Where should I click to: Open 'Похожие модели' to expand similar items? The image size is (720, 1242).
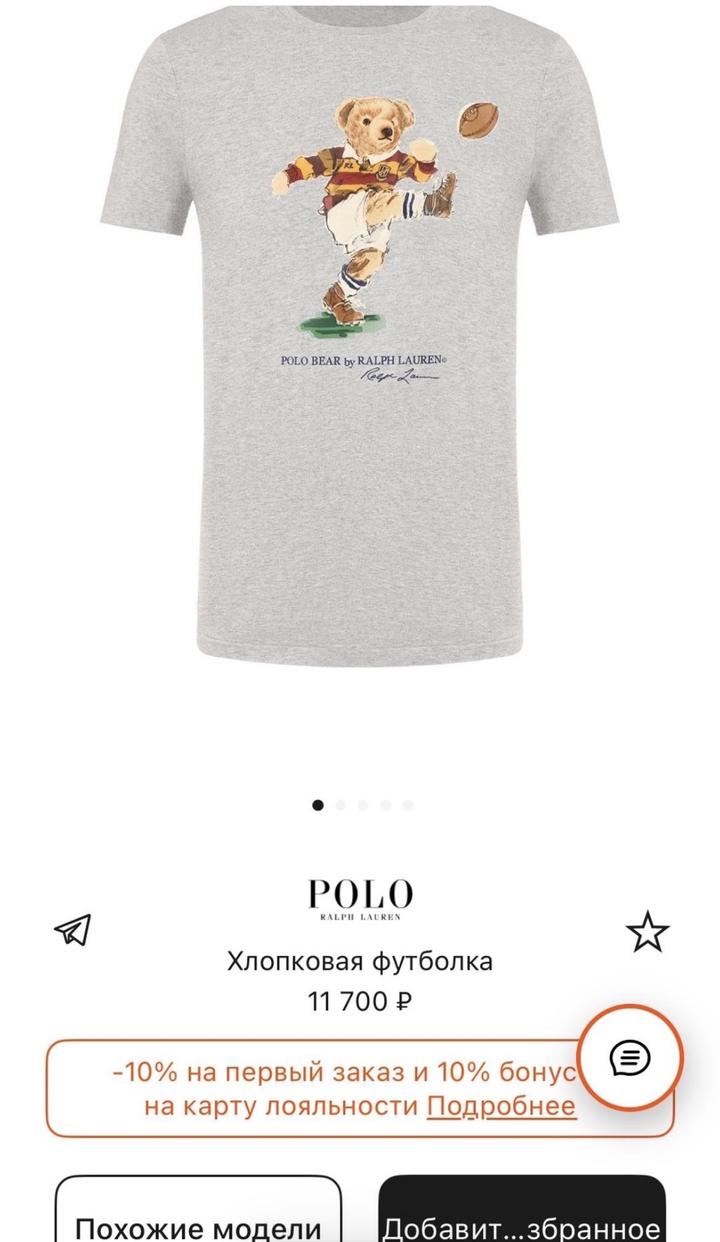point(200,1222)
